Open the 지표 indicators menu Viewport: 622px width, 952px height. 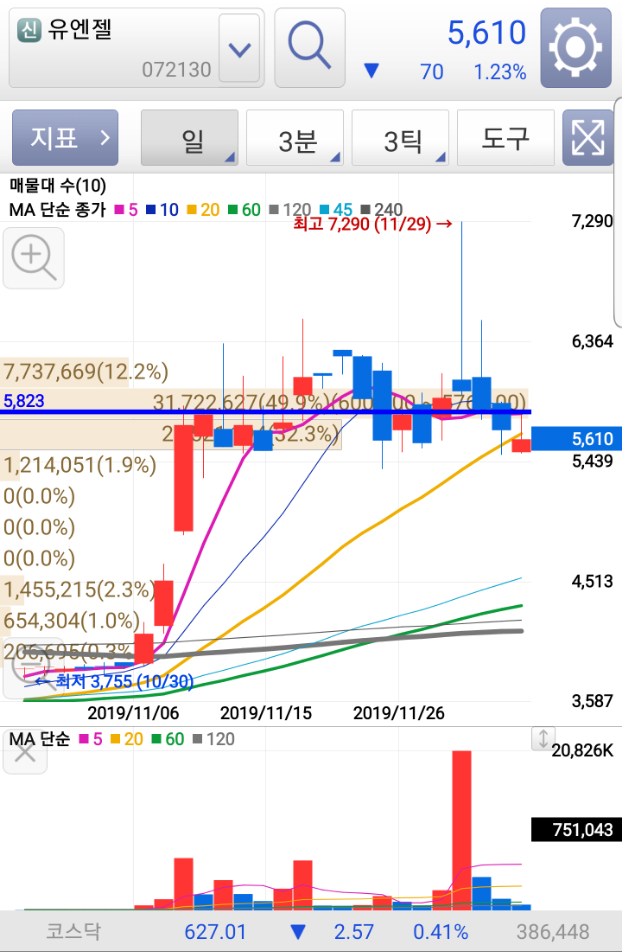coord(65,138)
